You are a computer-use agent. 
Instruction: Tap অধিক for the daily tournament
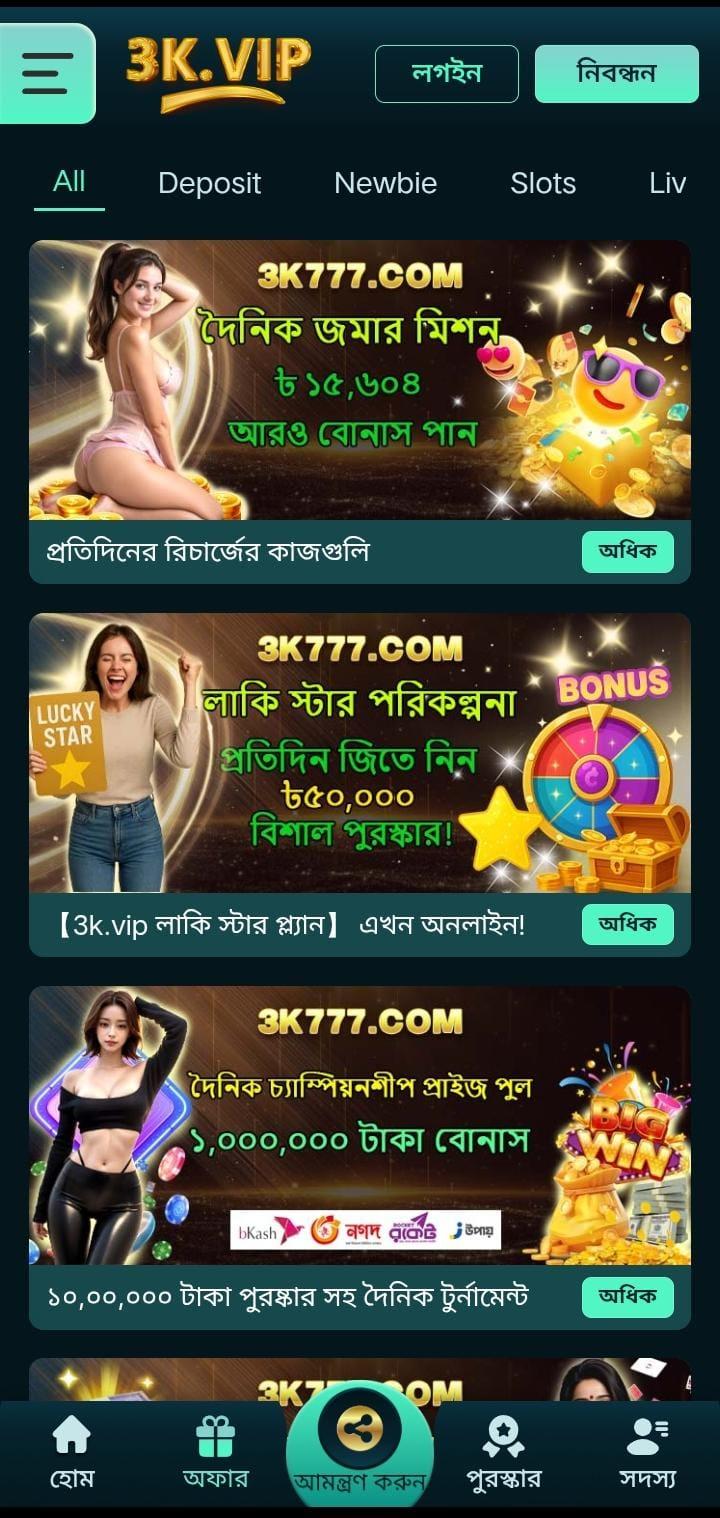click(627, 1296)
